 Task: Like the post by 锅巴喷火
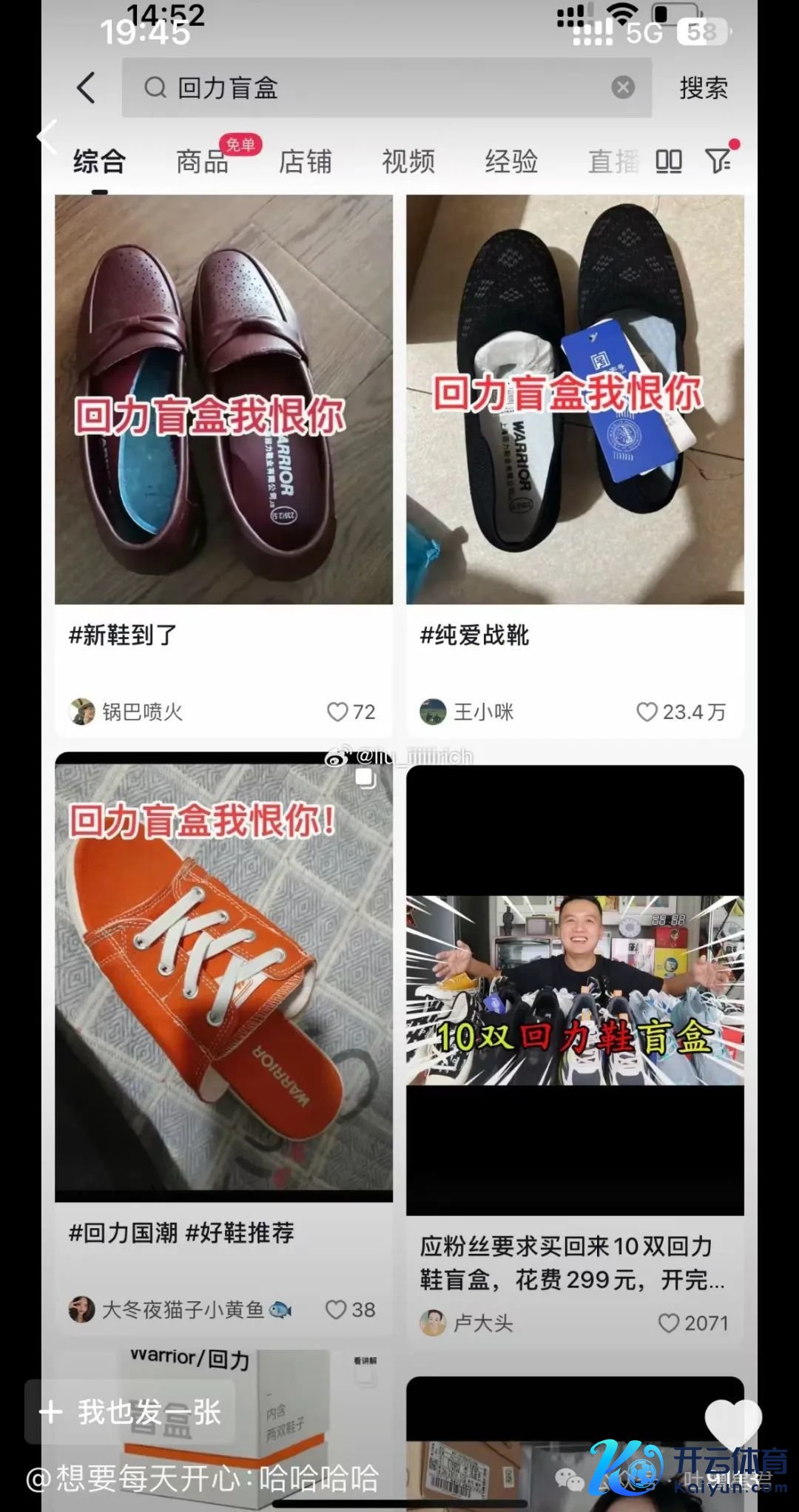click(338, 712)
